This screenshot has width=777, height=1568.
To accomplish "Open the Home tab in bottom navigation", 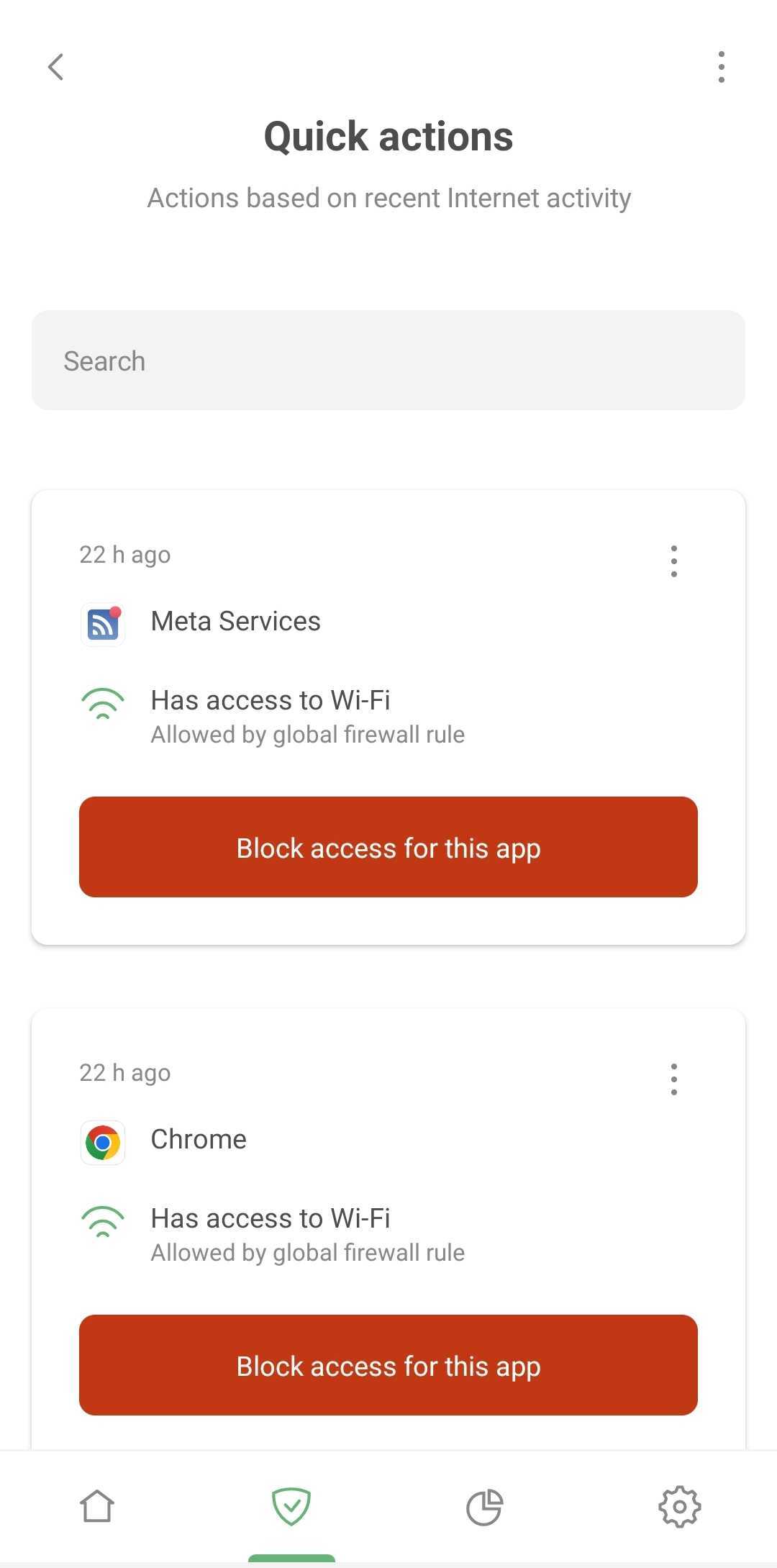I will click(97, 1505).
